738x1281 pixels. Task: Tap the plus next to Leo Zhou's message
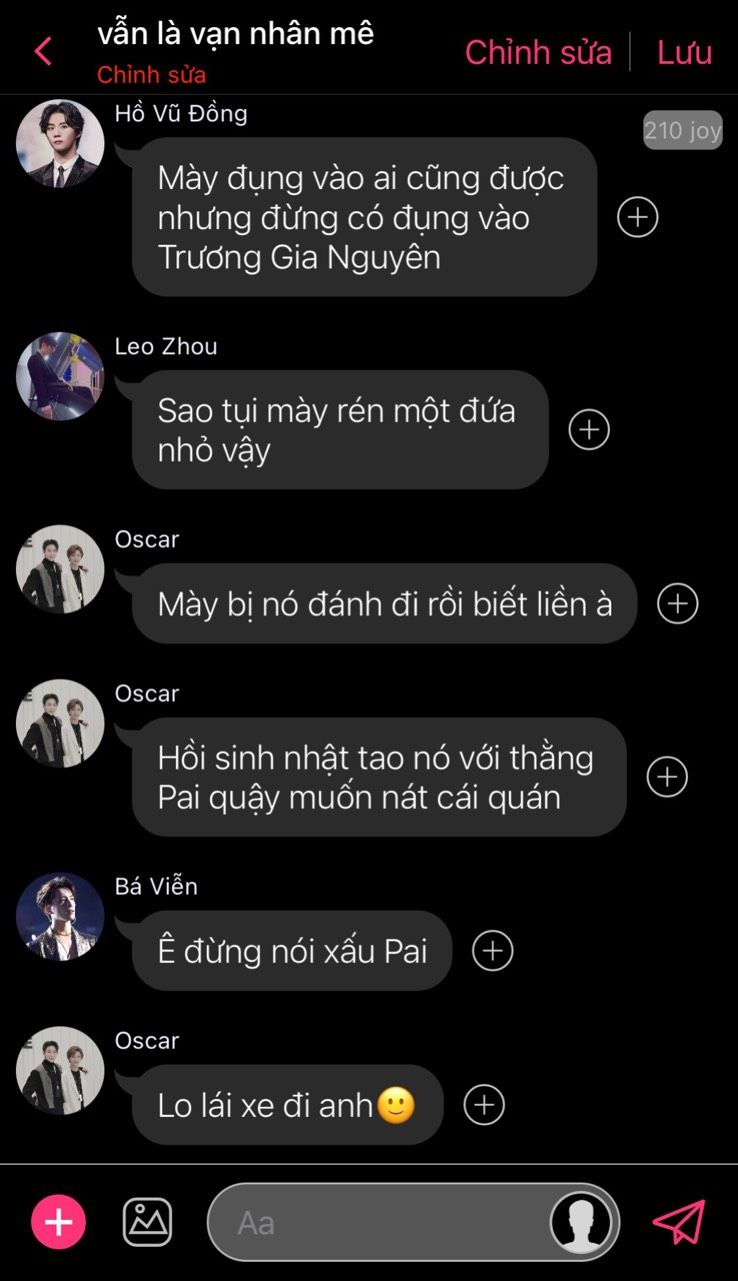click(589, 429)
